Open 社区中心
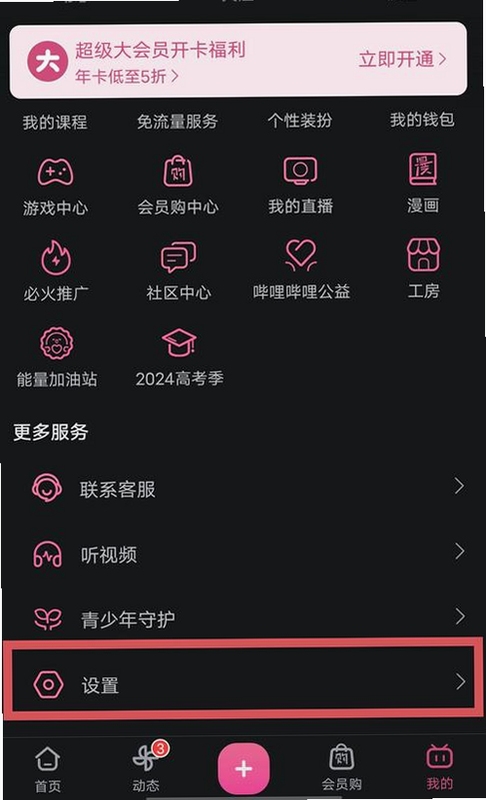486x800 pixels. [x=178, y=271]
